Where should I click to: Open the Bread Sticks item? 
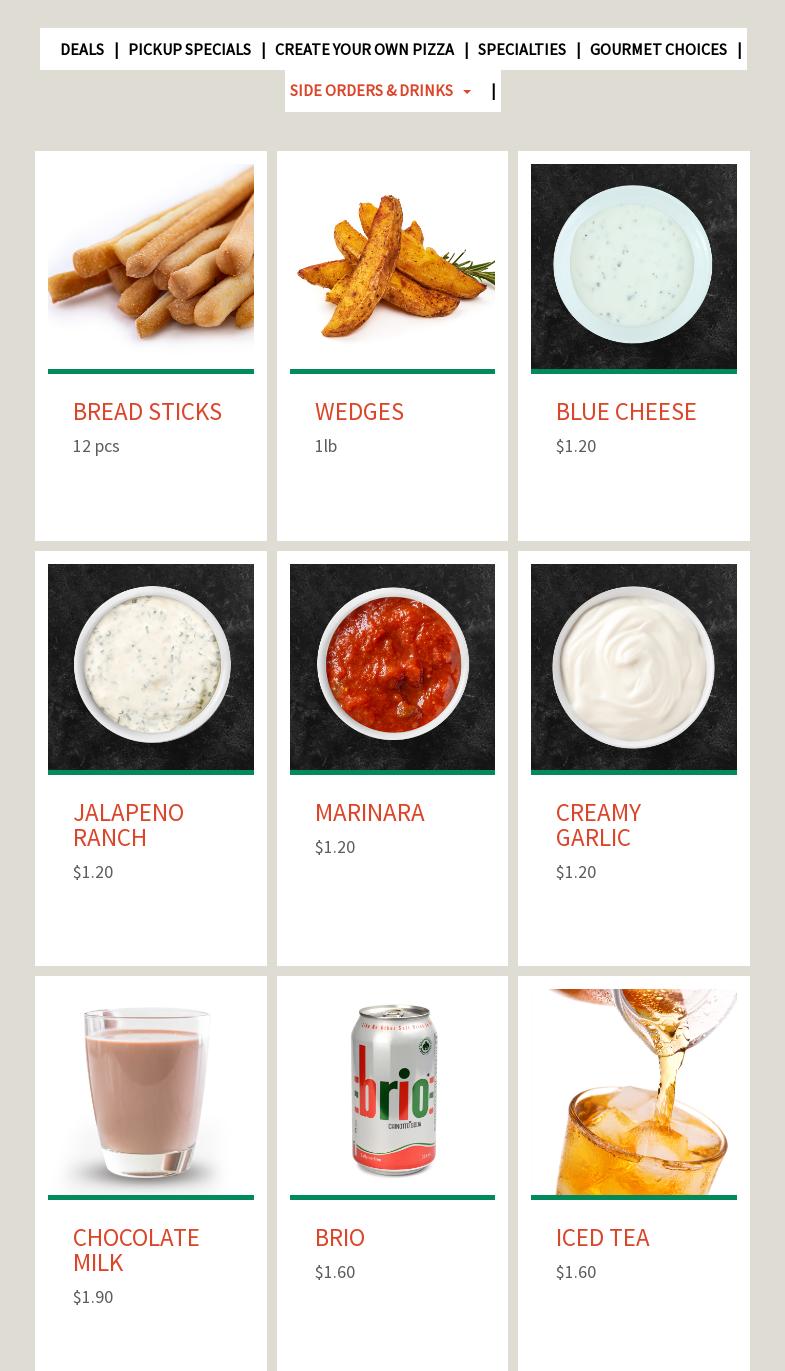pyautogui.click(x=151, y=346)
